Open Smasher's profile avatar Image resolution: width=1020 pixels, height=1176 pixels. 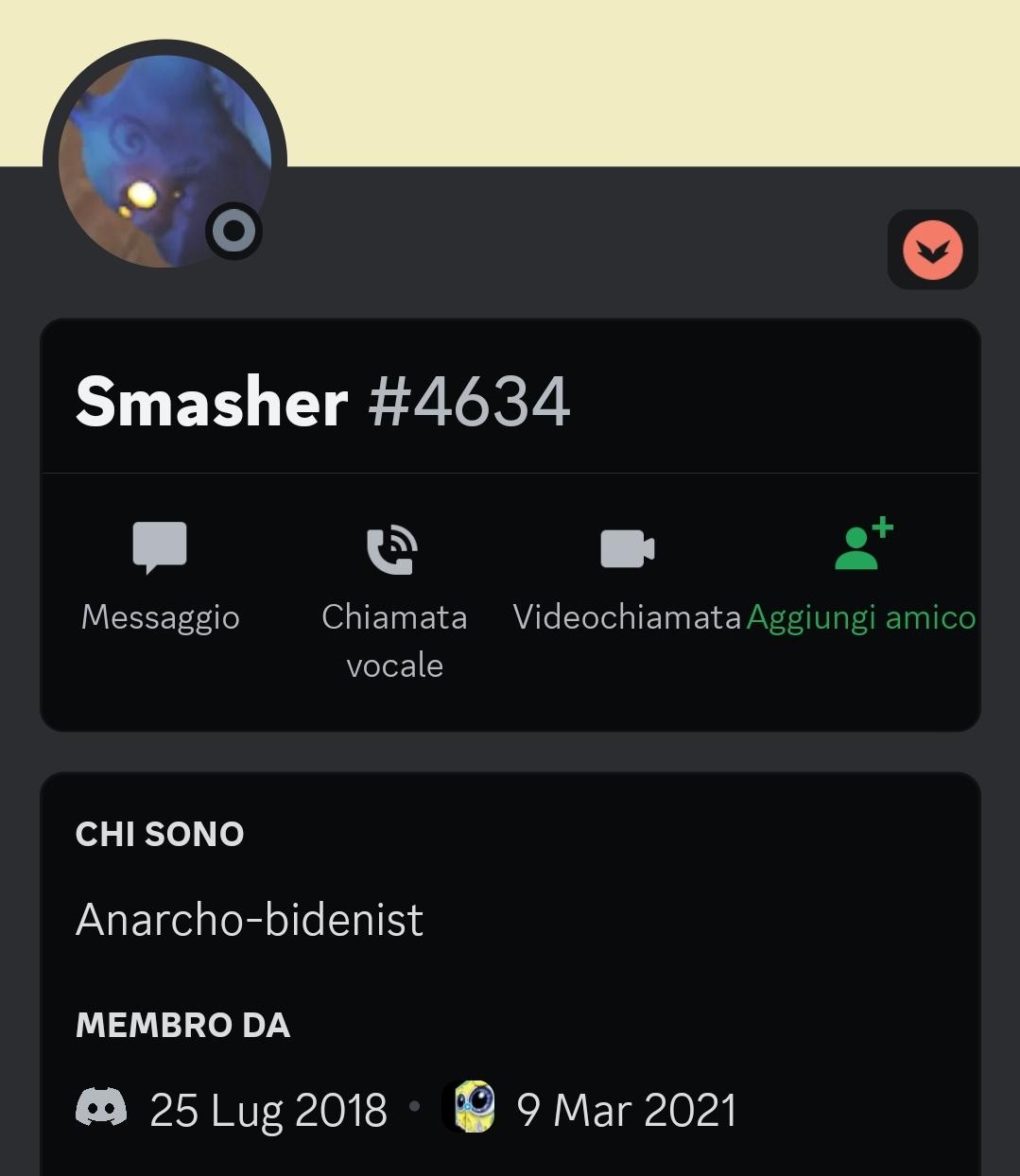164,161
